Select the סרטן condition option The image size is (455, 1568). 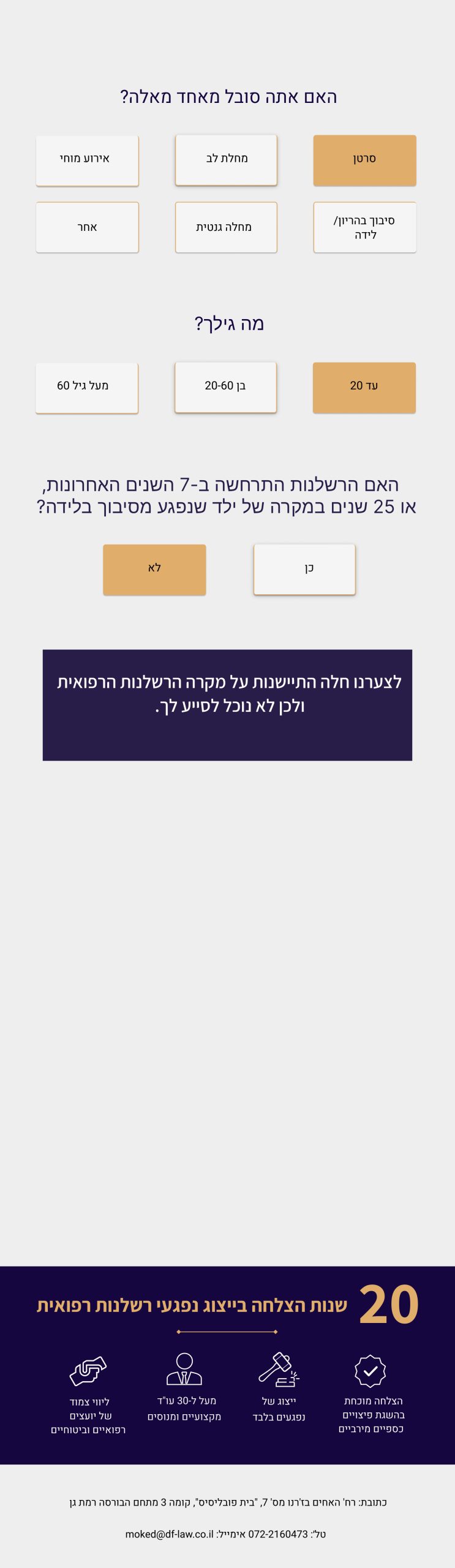point(364,160)
